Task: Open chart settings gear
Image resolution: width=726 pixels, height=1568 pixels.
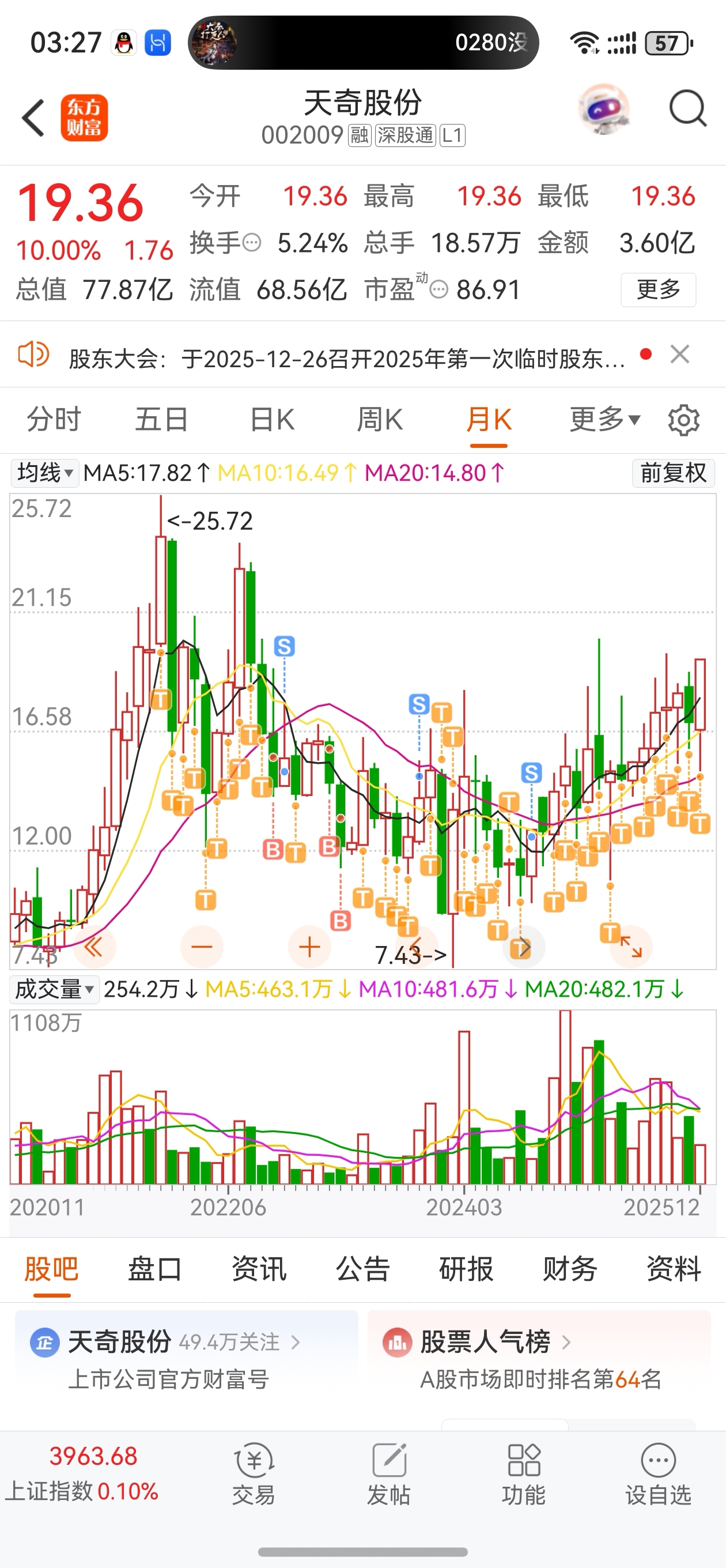Action: 683,420
